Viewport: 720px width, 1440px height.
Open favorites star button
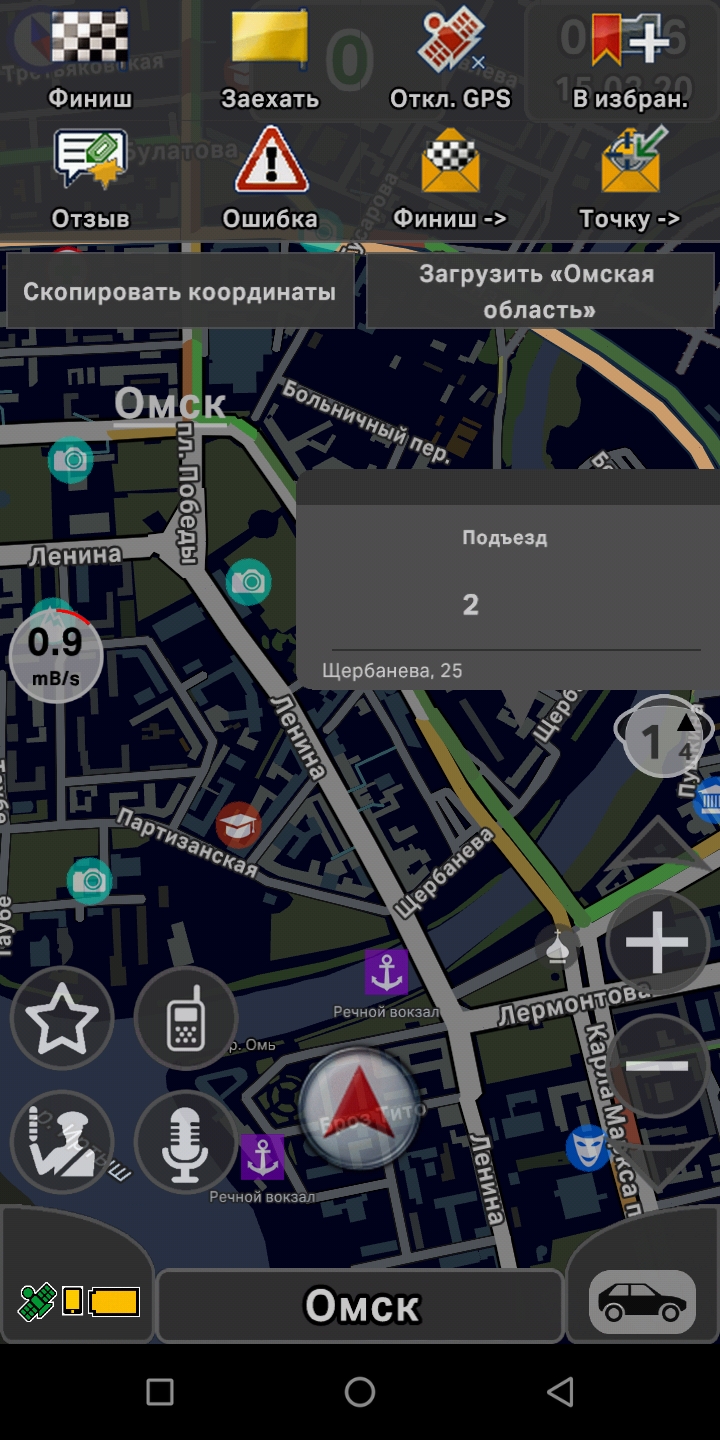pyautogui.click(x=62, y=1018)
